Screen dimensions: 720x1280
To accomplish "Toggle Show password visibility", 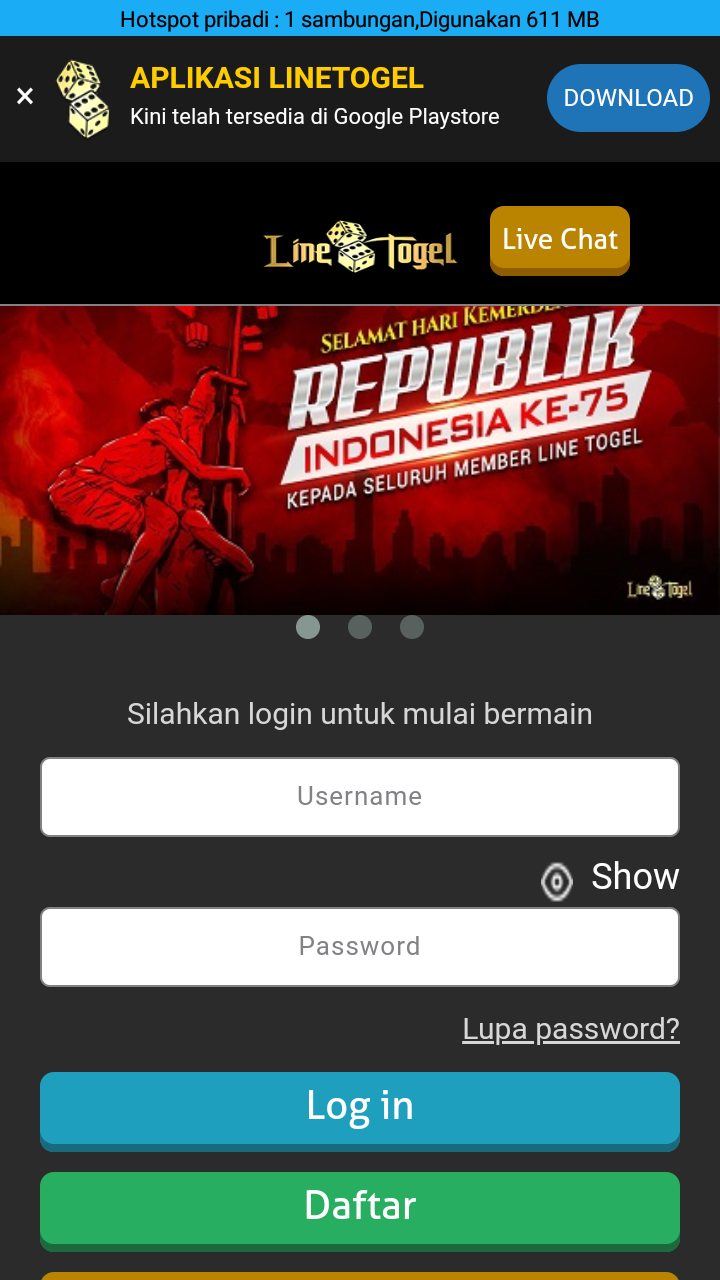I will [x=610, y=878].
